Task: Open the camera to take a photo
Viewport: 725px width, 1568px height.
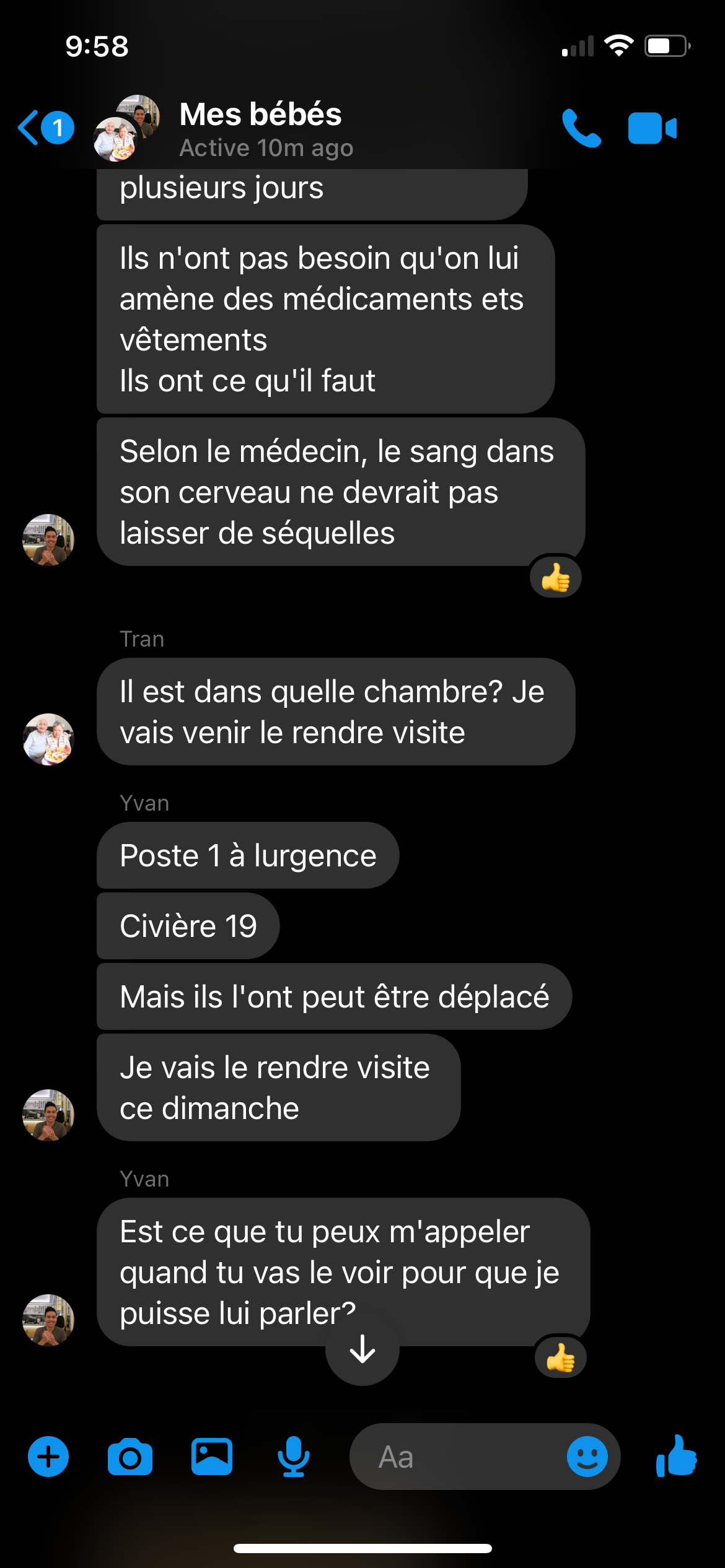Action: click(x=130, y=1457)
